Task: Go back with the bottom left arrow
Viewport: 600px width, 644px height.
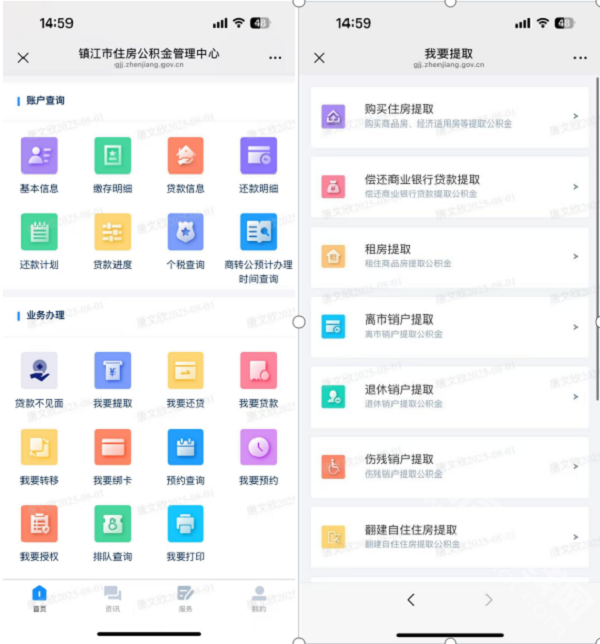Action: click(x=411, y=600)
